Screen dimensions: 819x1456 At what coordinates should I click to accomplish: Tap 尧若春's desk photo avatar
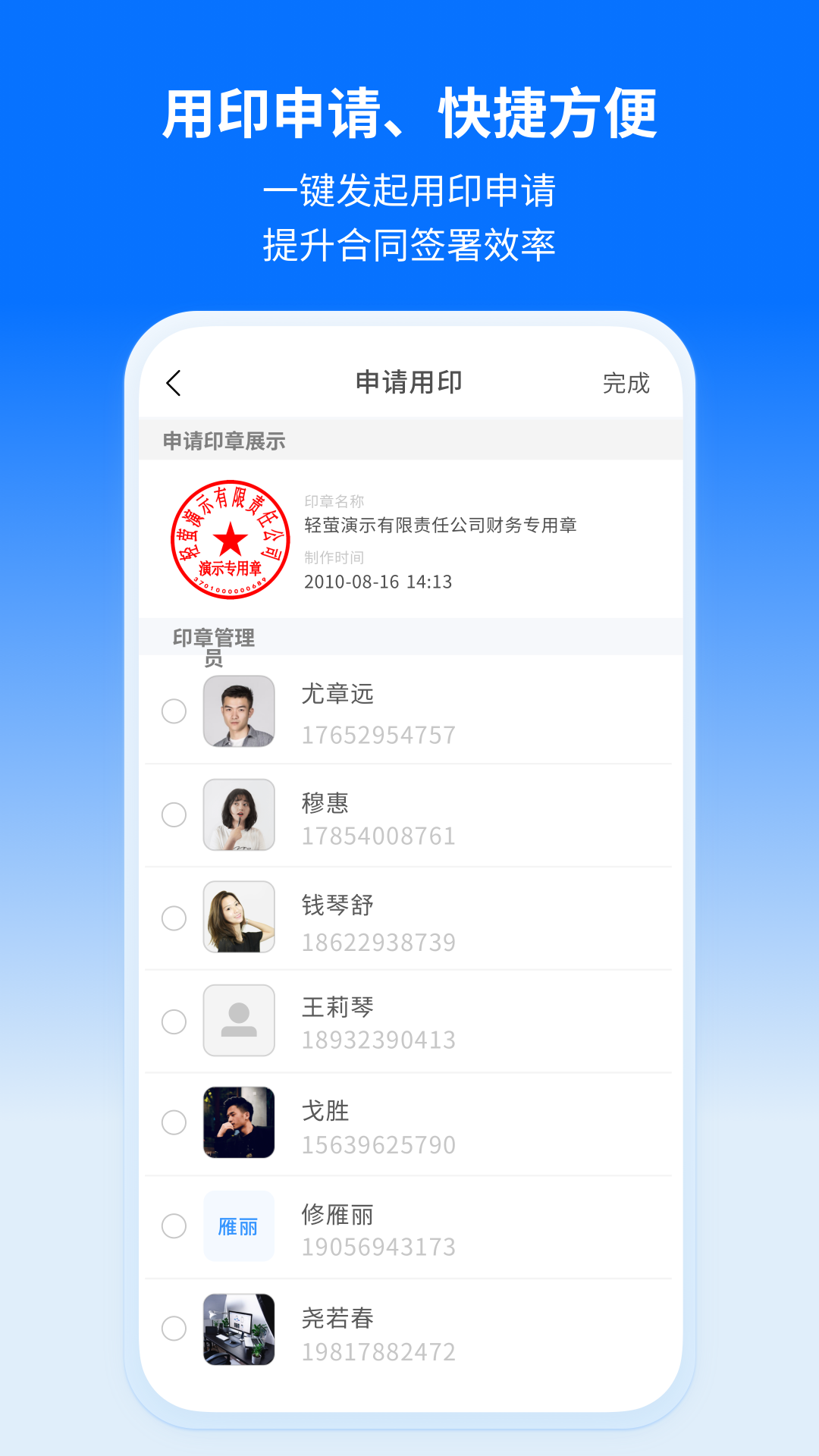click(x=239, y=1329)
